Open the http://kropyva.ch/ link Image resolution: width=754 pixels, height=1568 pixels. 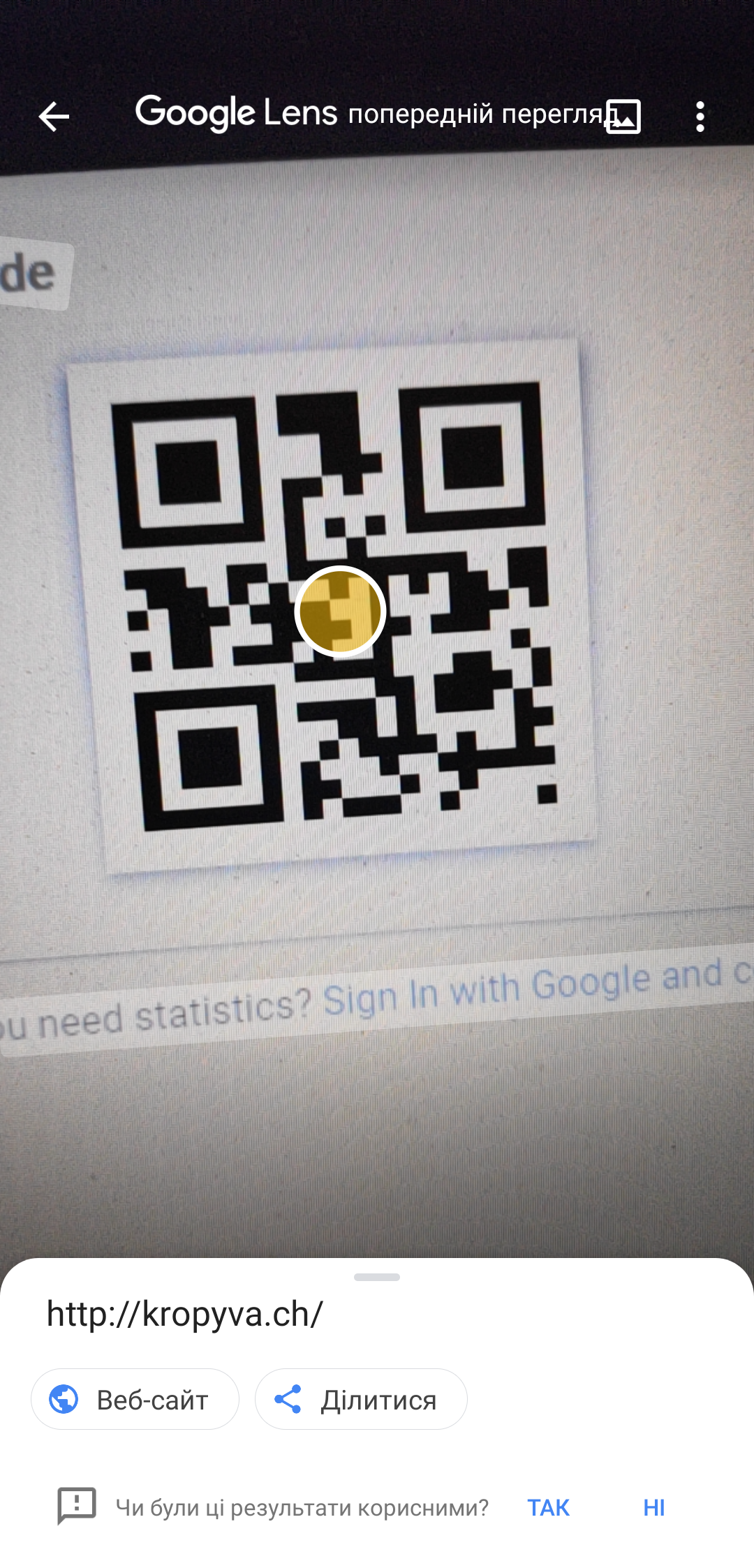[185, 1314]
